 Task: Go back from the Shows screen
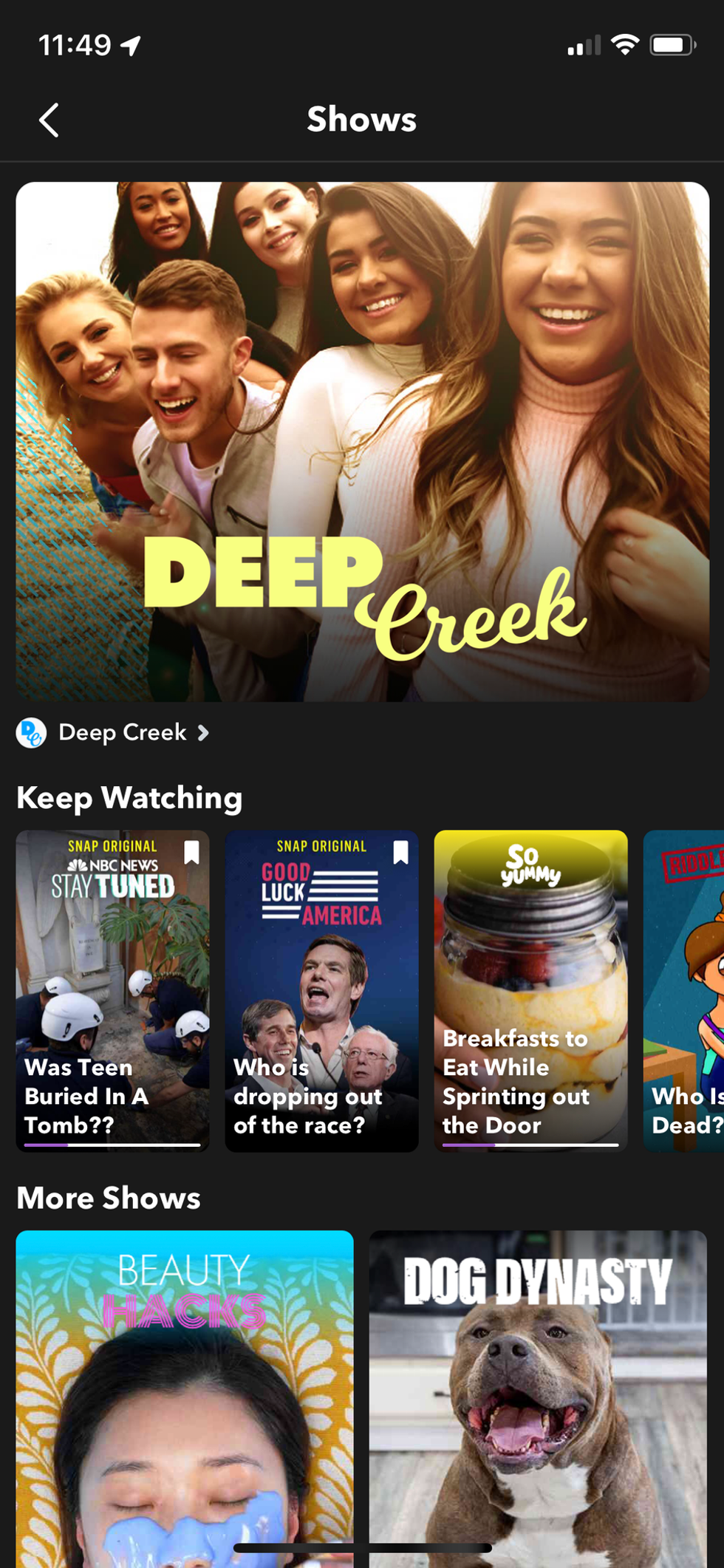pos(49,120)
